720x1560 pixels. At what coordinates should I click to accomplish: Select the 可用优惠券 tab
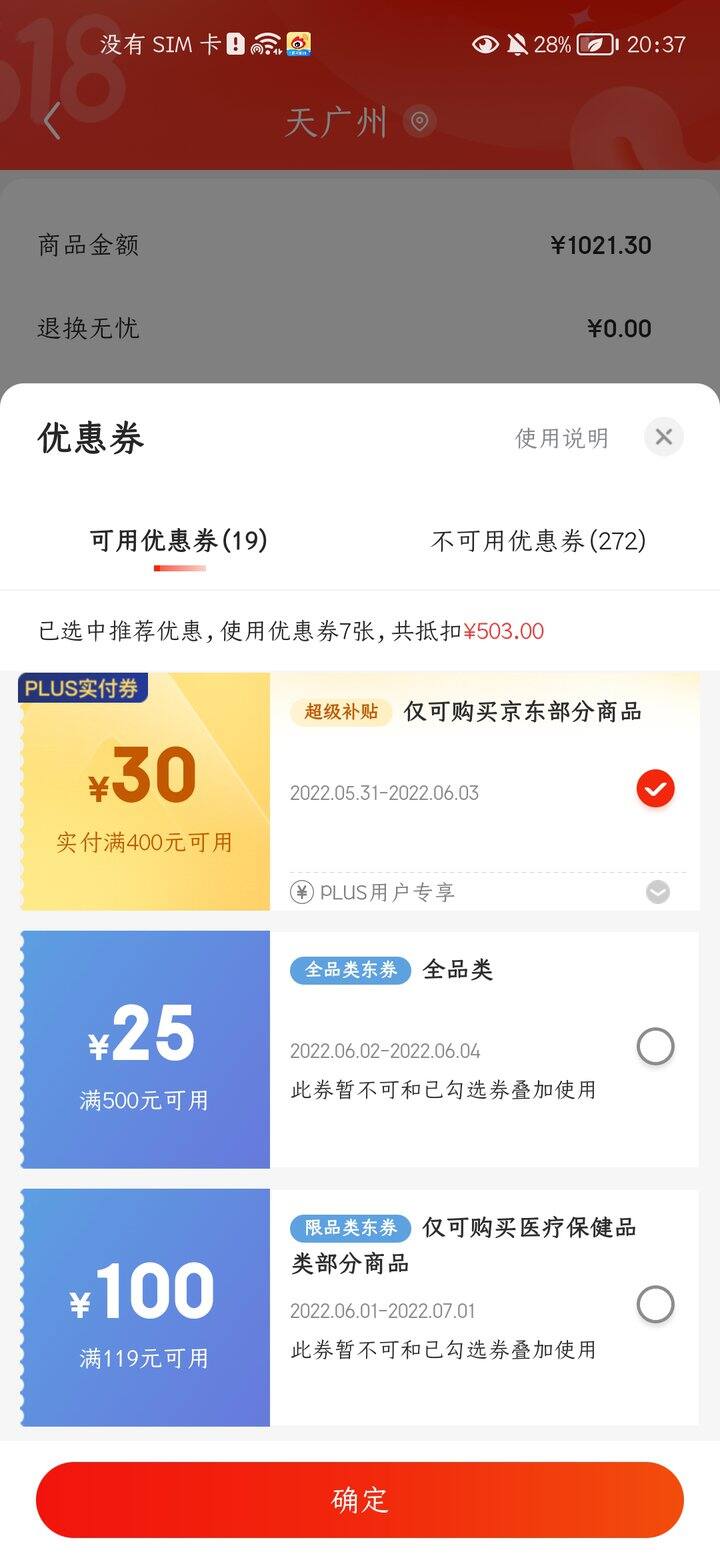179,541
